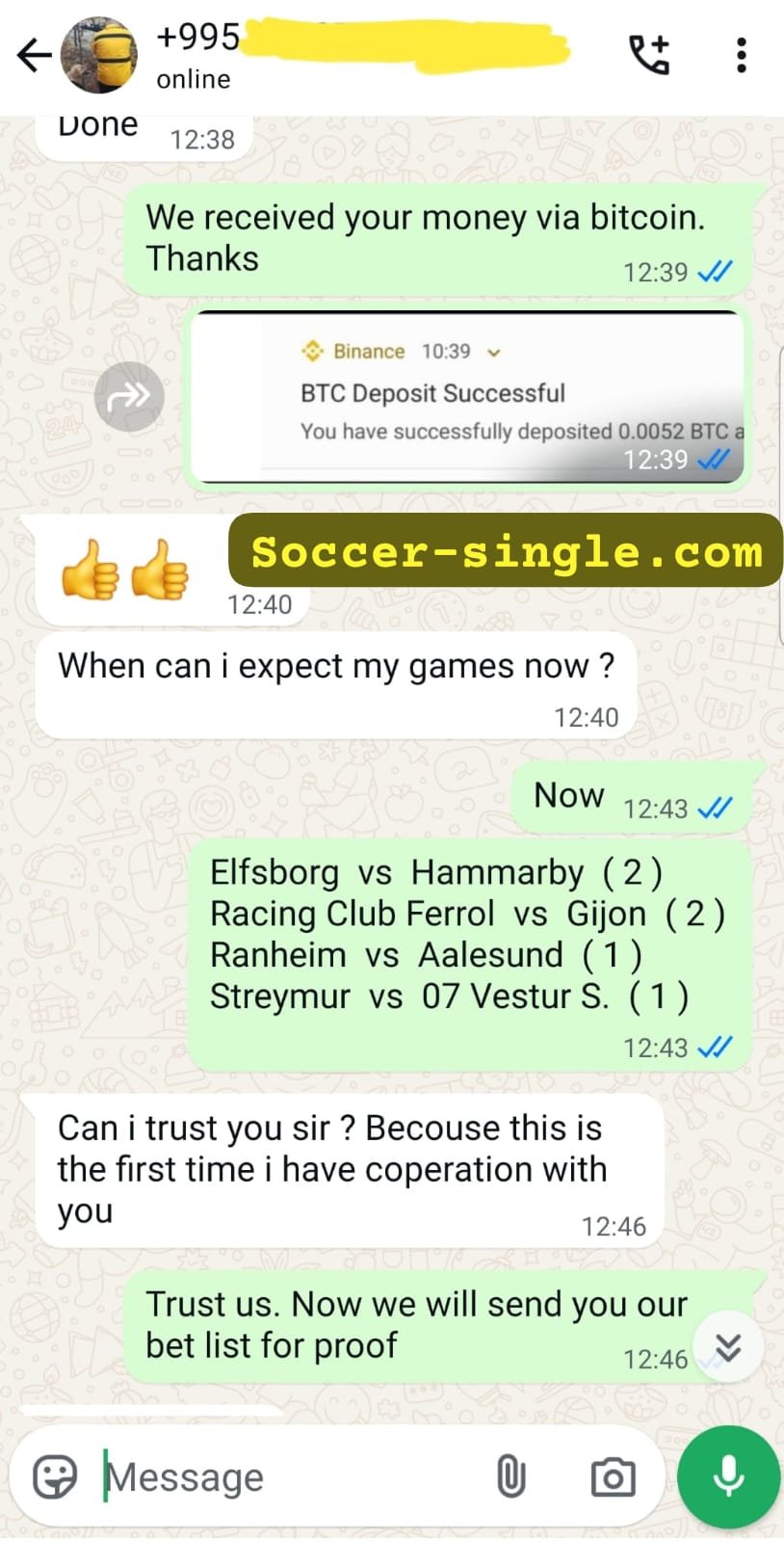
Task: Attach a file with the paperclip
Action: tap(510, 1476)
